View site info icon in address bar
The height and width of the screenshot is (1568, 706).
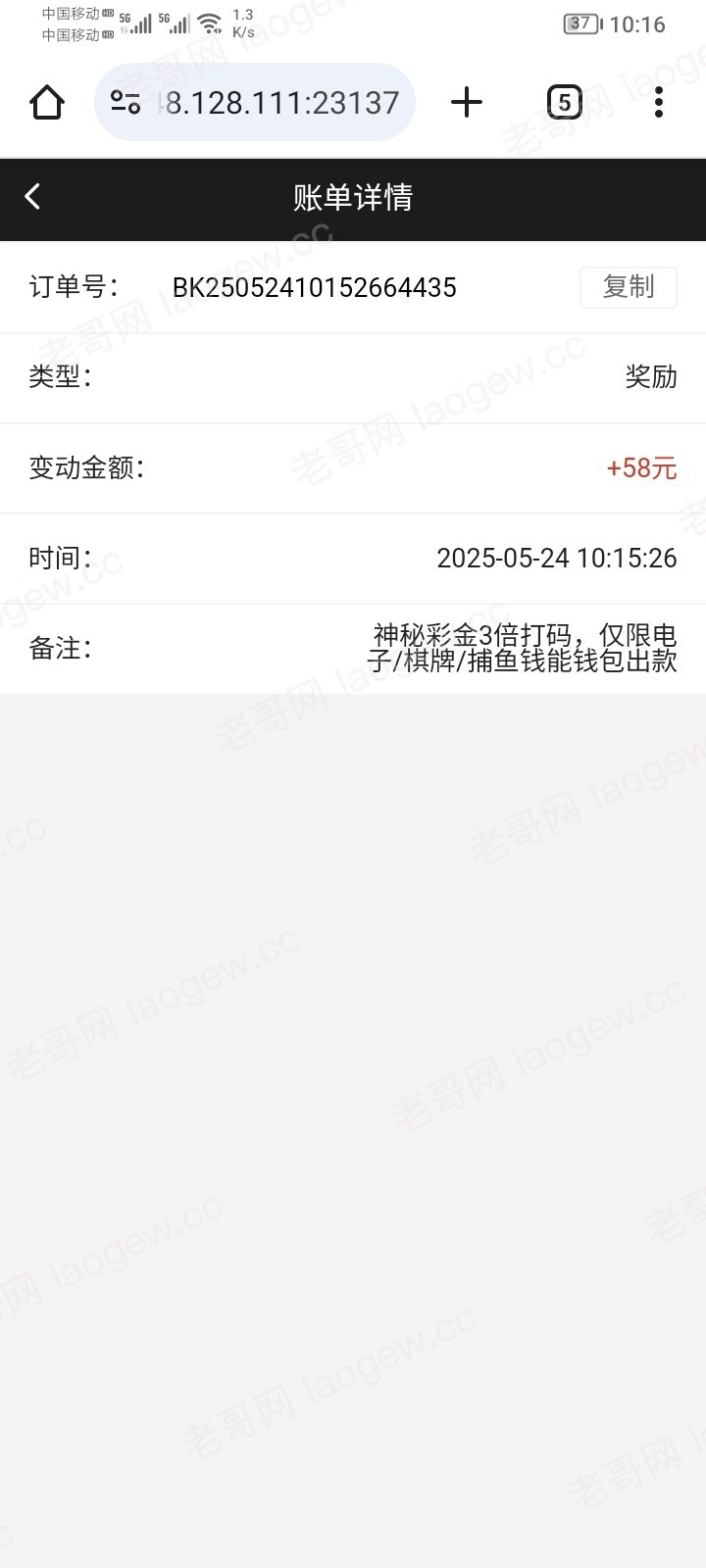click(126, 102)
